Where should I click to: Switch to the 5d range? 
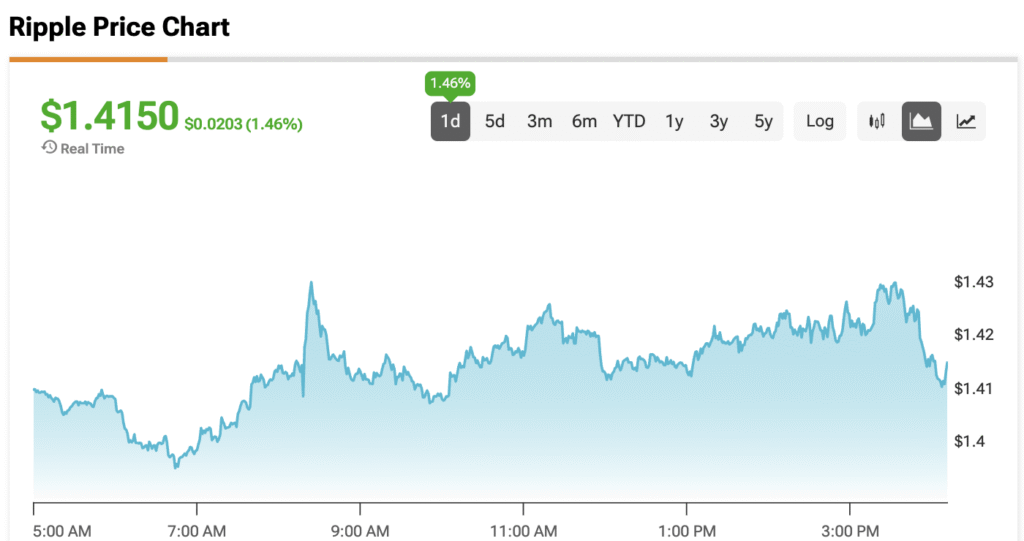[x=495, y=121]
